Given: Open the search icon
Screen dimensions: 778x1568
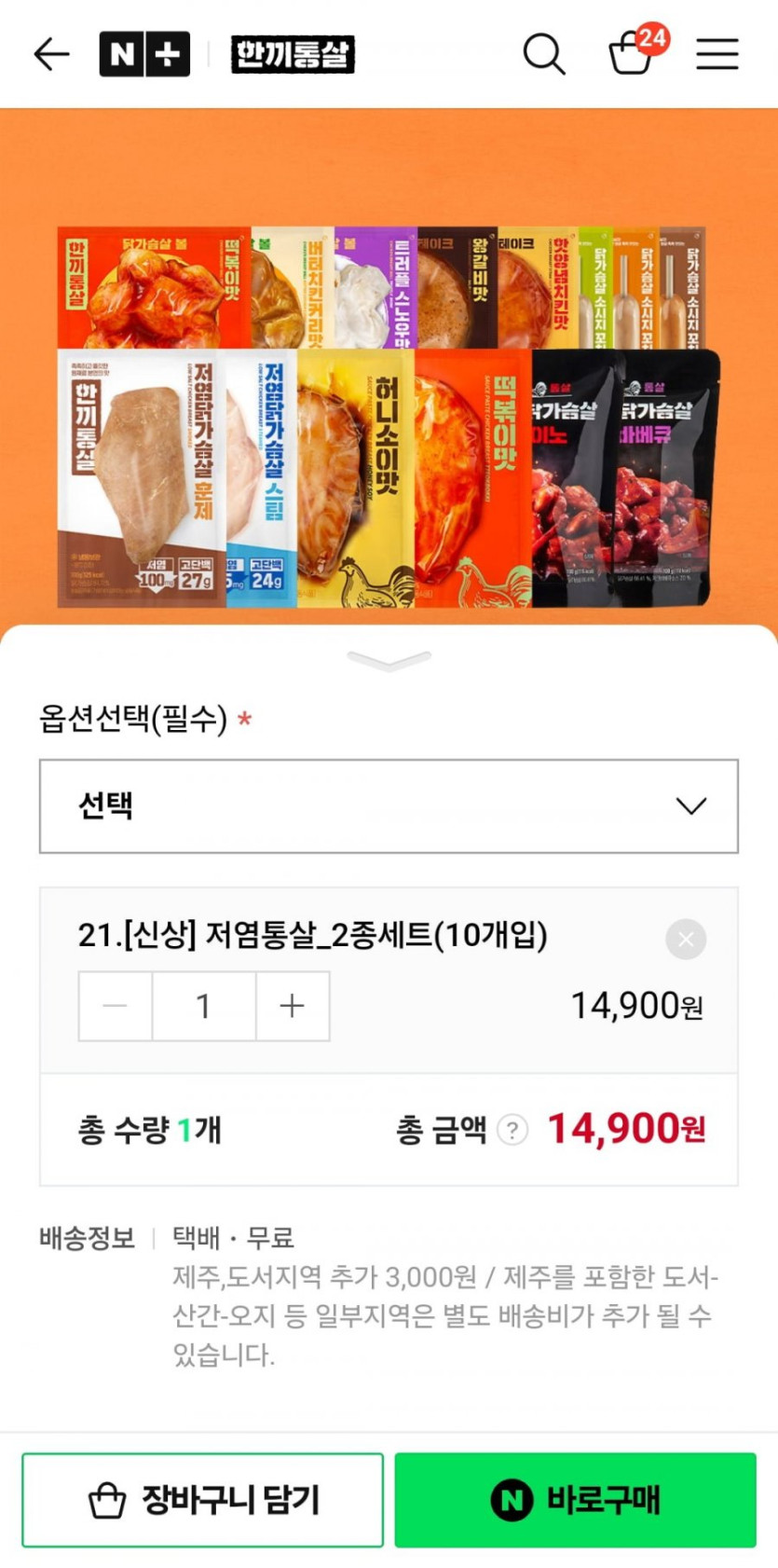Looking at the screenshot, I should pos(543,54).
